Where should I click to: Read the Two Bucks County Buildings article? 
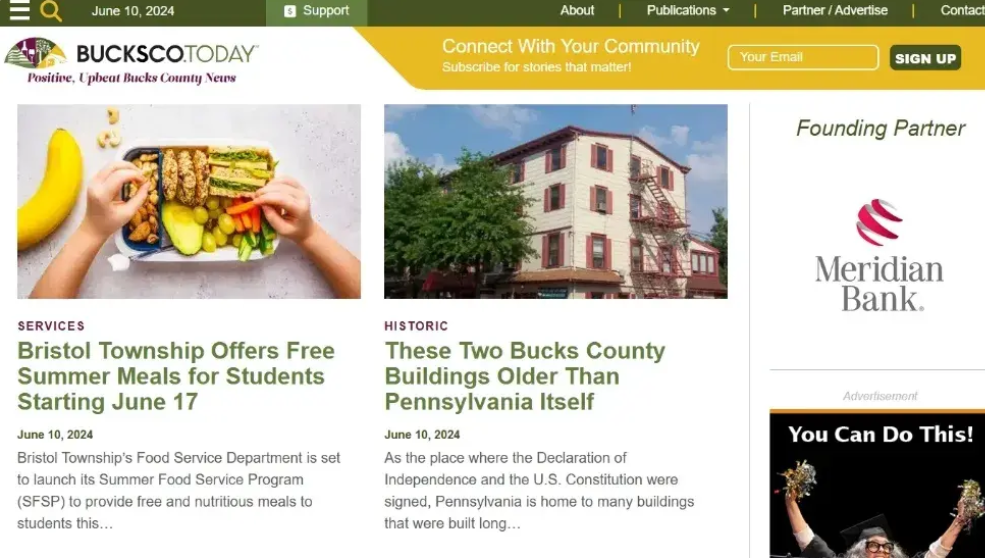point(525,377)
